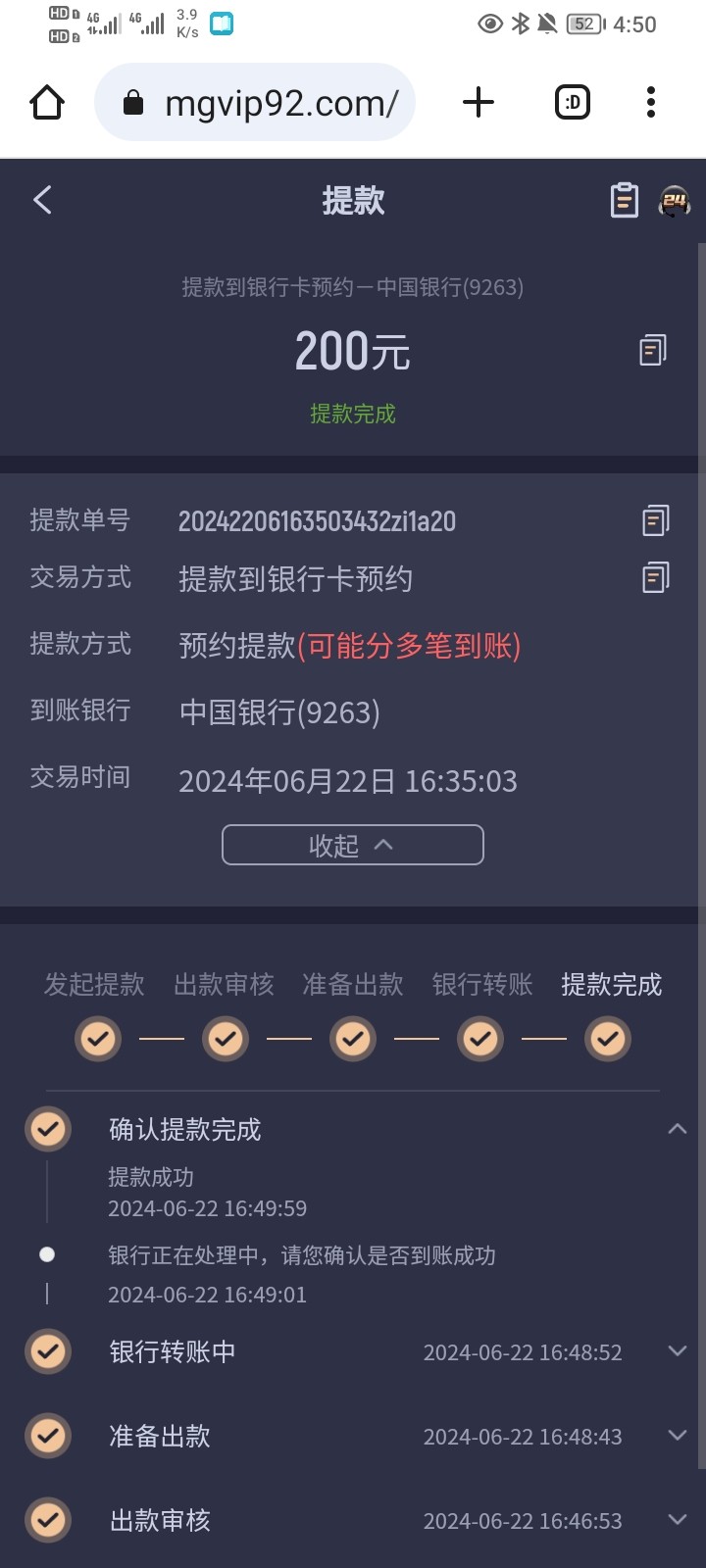
Task: Tap the back arrow to leave 提款 page
Action: coord(41,199)
